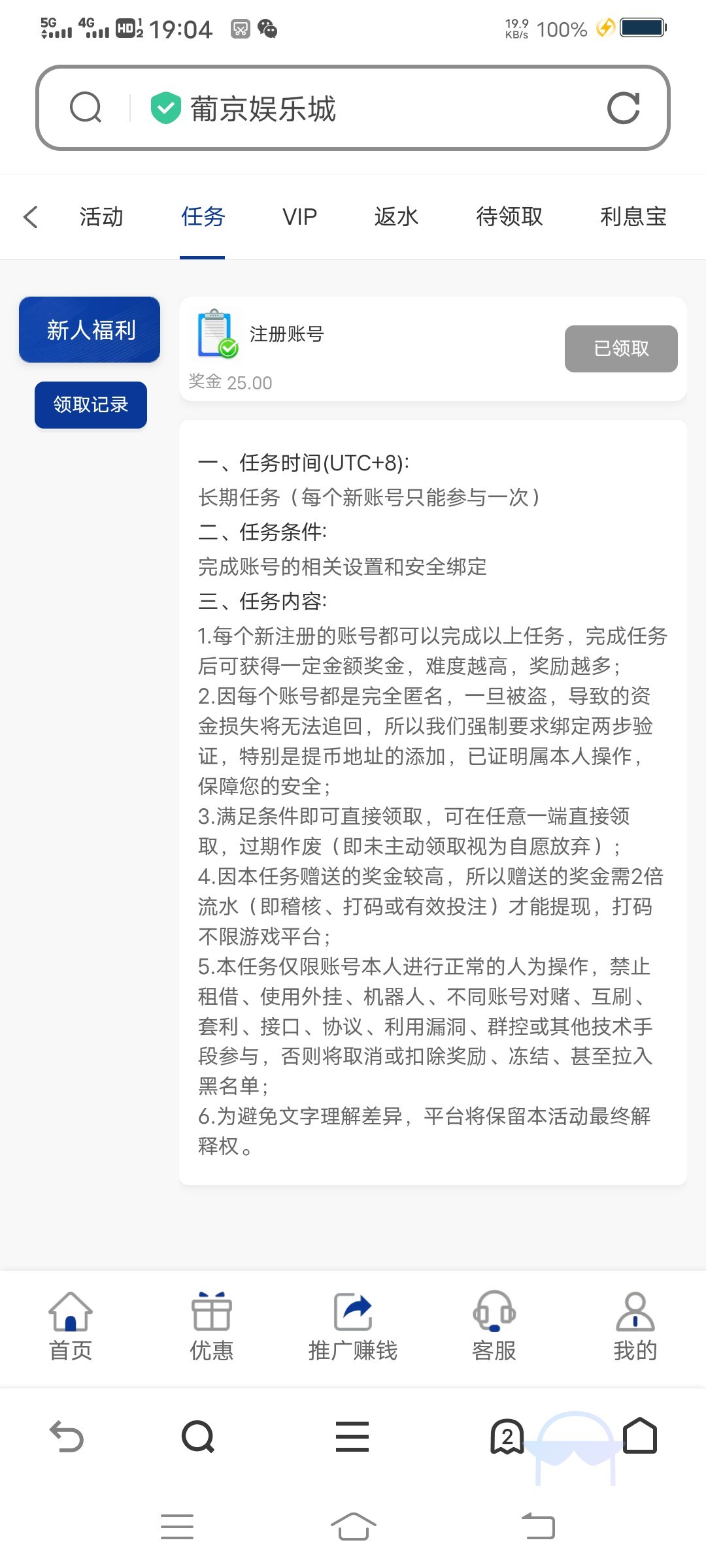View the browser's open tabs
The width and height of the screenshot is (706, 1568).
[x=507, y=1436]
